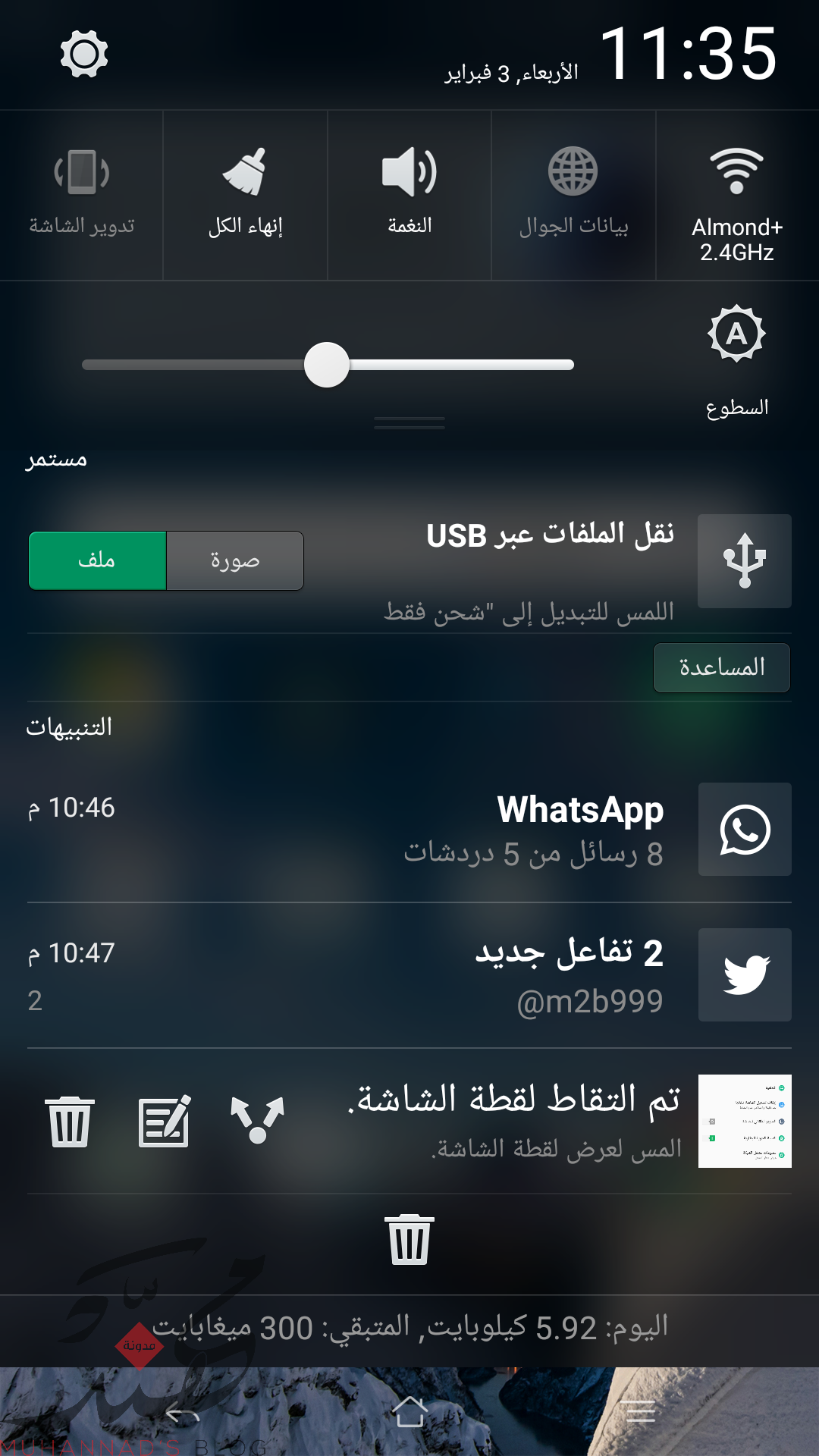Tap the Help (المساعدة) button
819x1456 pixels.
pyautogui.click(x=721, y=667)
